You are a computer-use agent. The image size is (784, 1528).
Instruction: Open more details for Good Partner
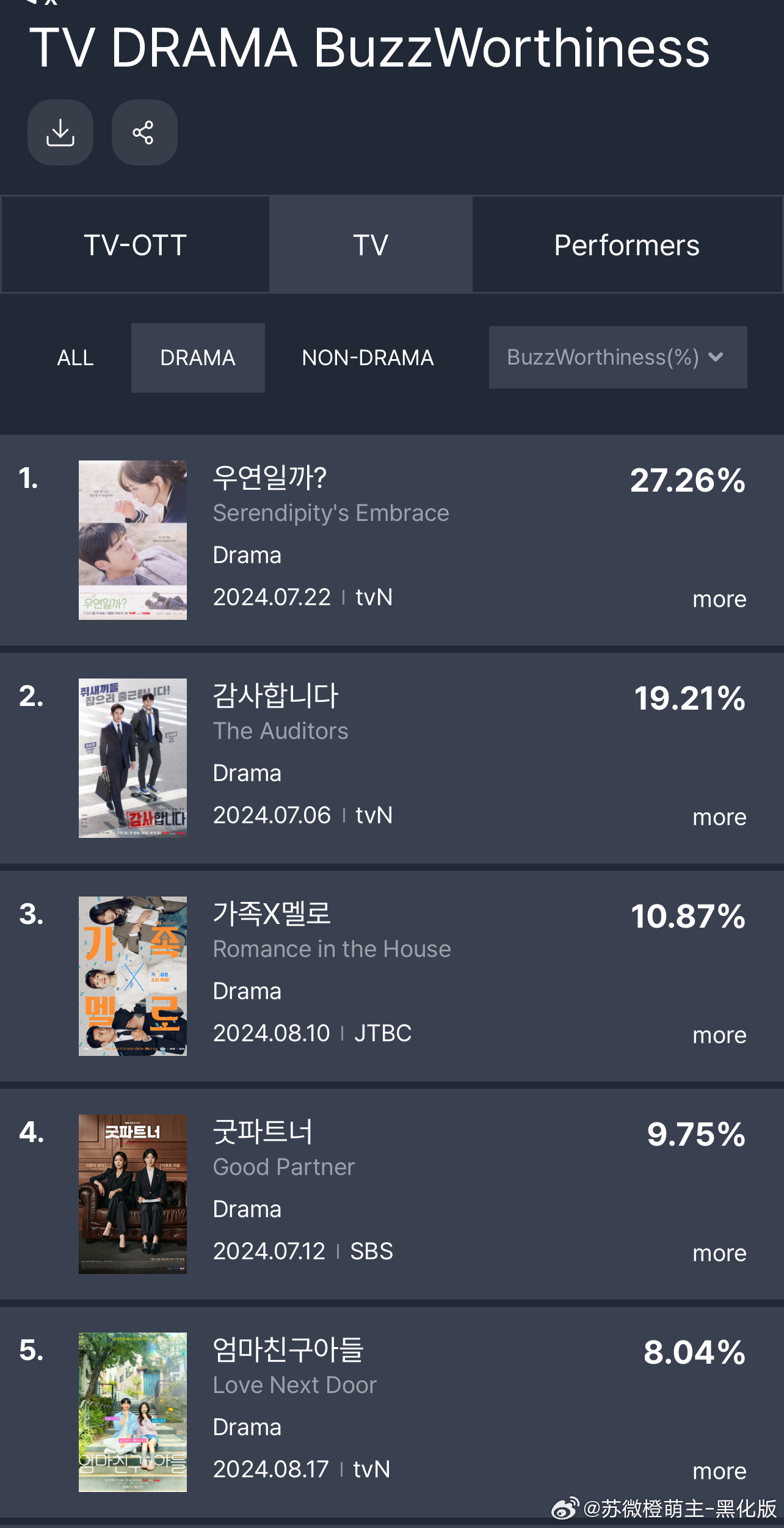pos(719,1254)
